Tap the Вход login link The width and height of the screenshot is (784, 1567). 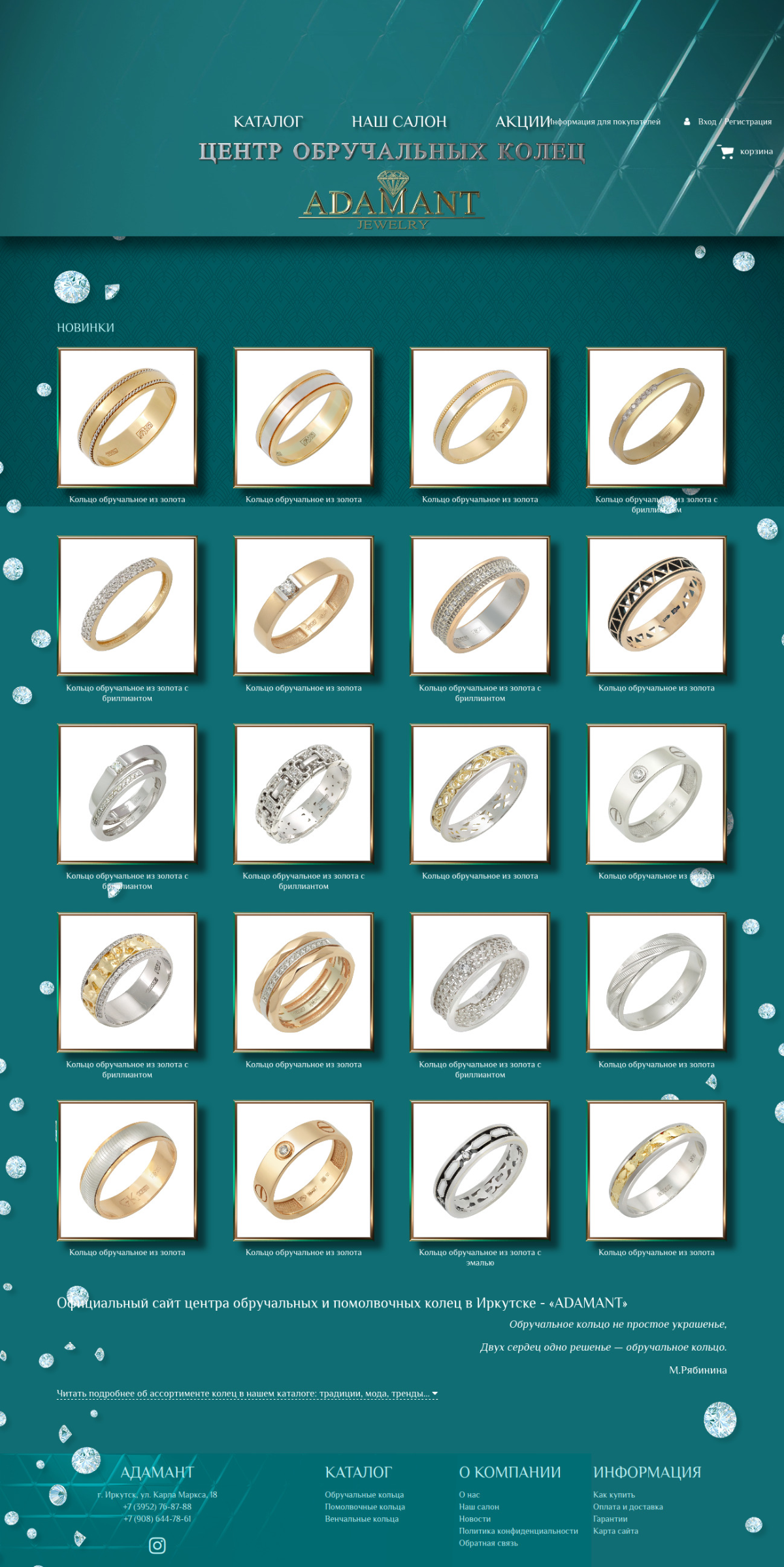(706, 122)
